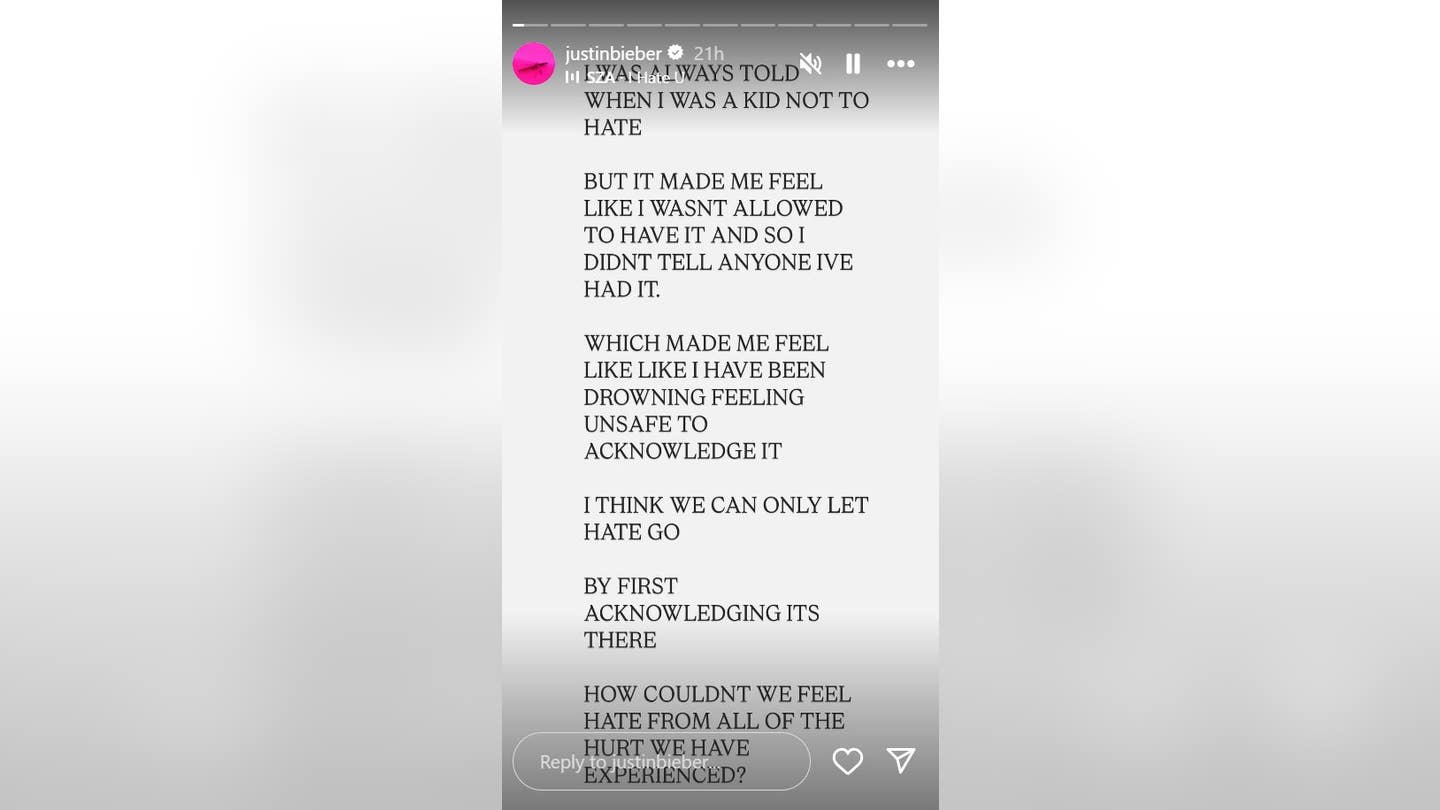This screenshot has width=1440, height=810.
Task: Unmute the story sound
Action: [x=810, y=64]
